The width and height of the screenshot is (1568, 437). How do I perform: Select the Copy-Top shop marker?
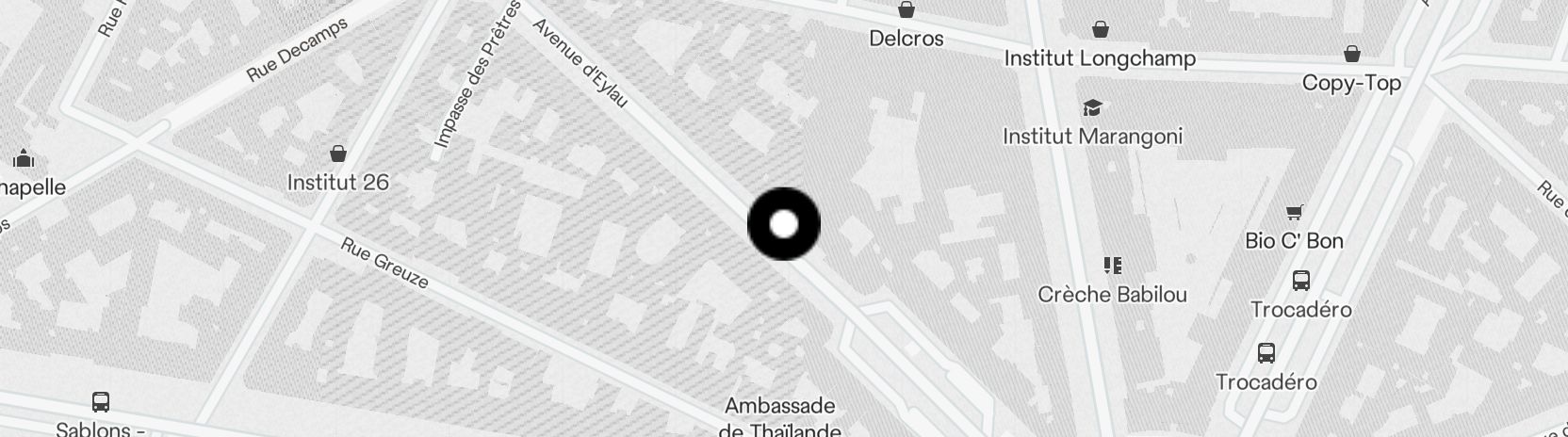[x=1351, y=54]
